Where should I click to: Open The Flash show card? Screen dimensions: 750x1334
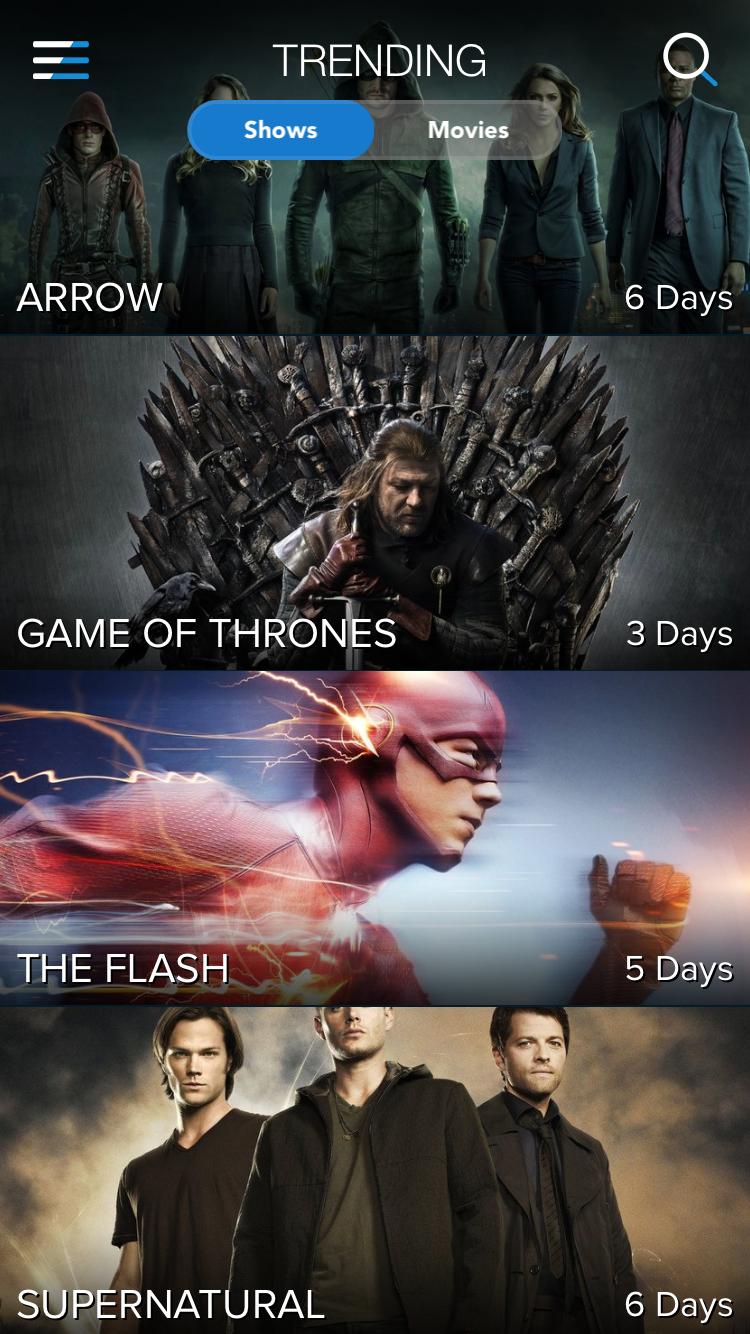[x=375, y=838]
